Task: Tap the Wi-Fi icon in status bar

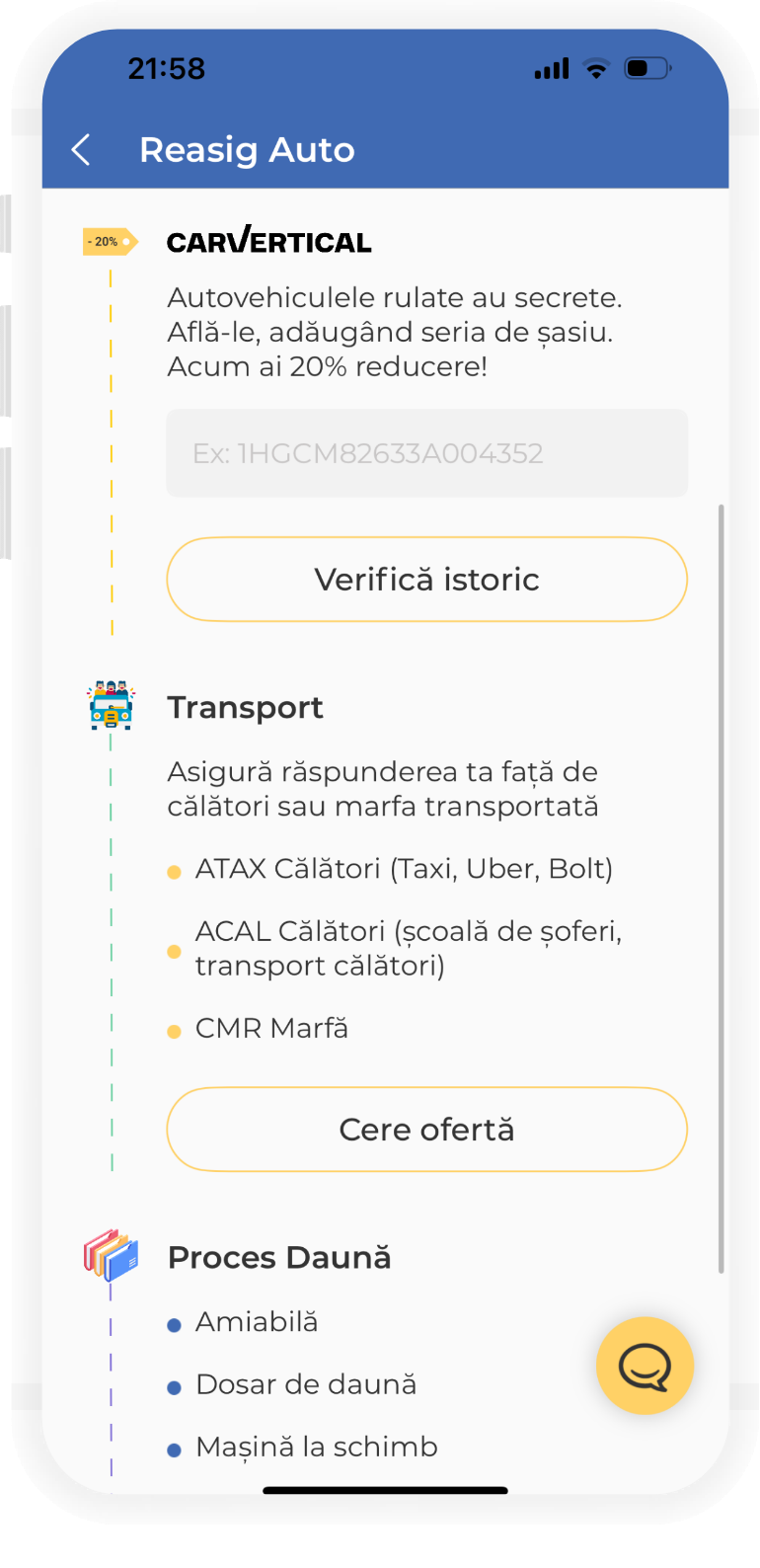Action: pyautogui.click(x=595, y=68)
